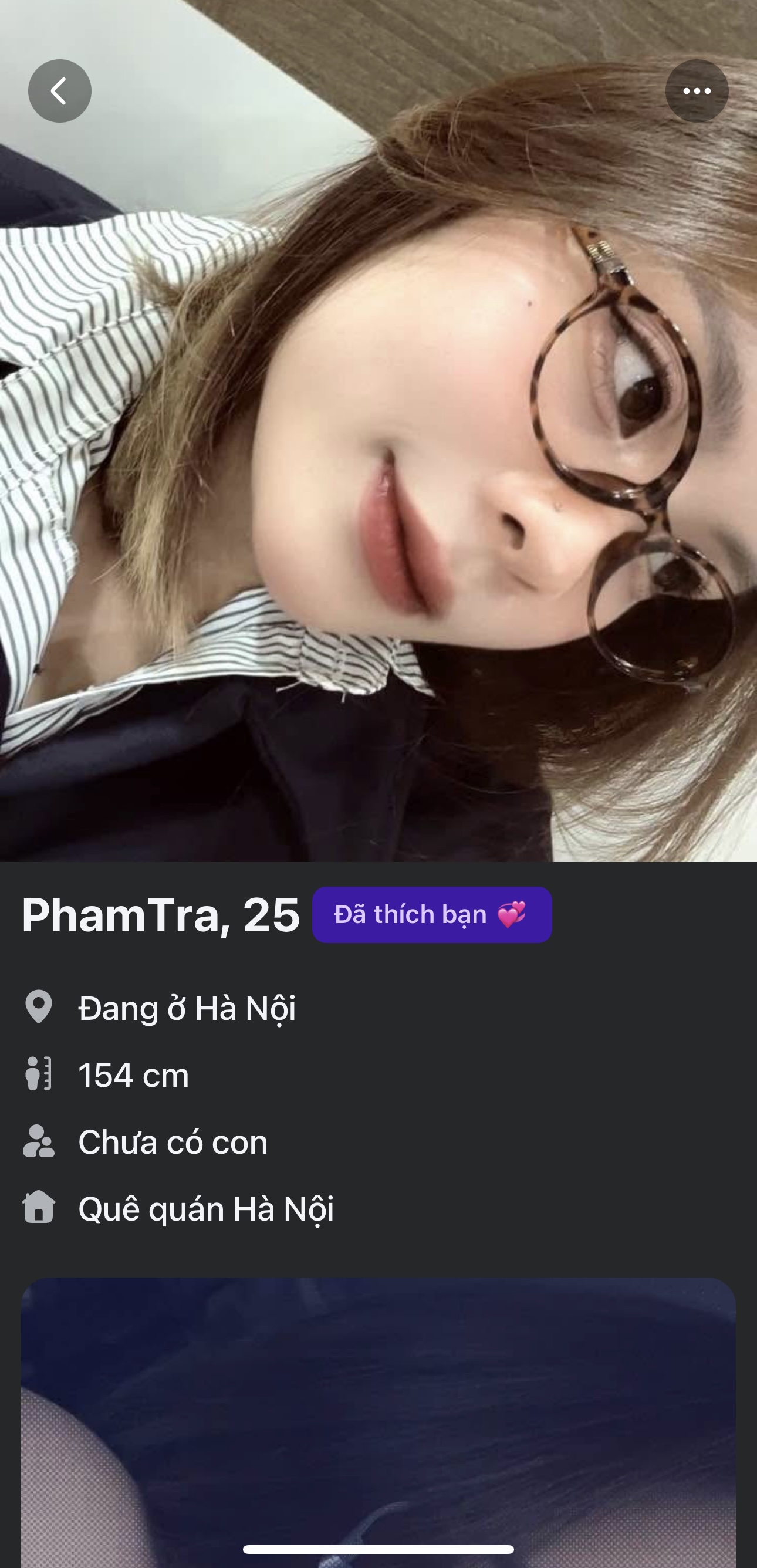Go back using the arrow icon
The image size is (757, 1568).
coord(60,92)
